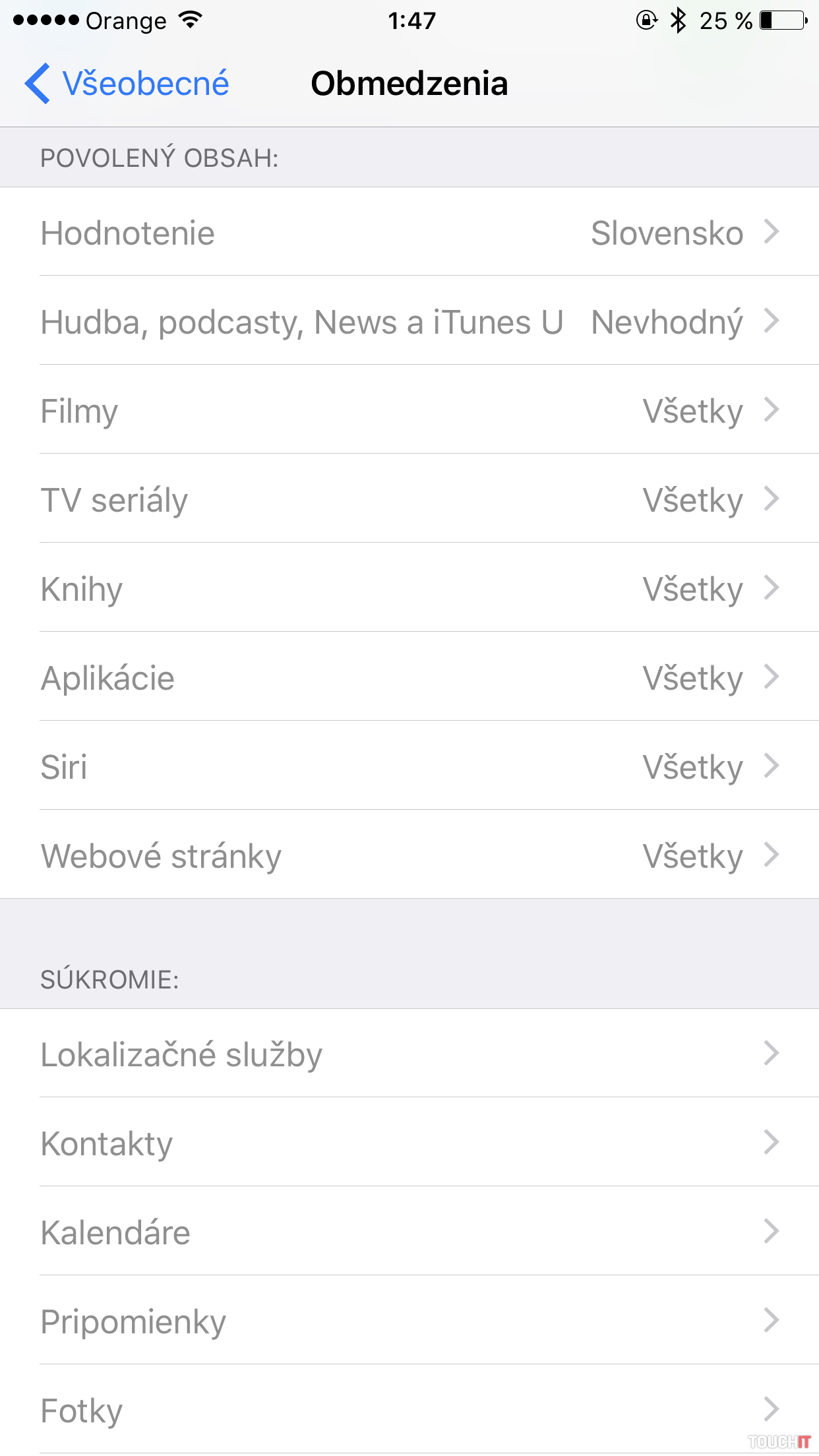Select the TV seriály row
The image size is (819, 1456).
(409, 499)
